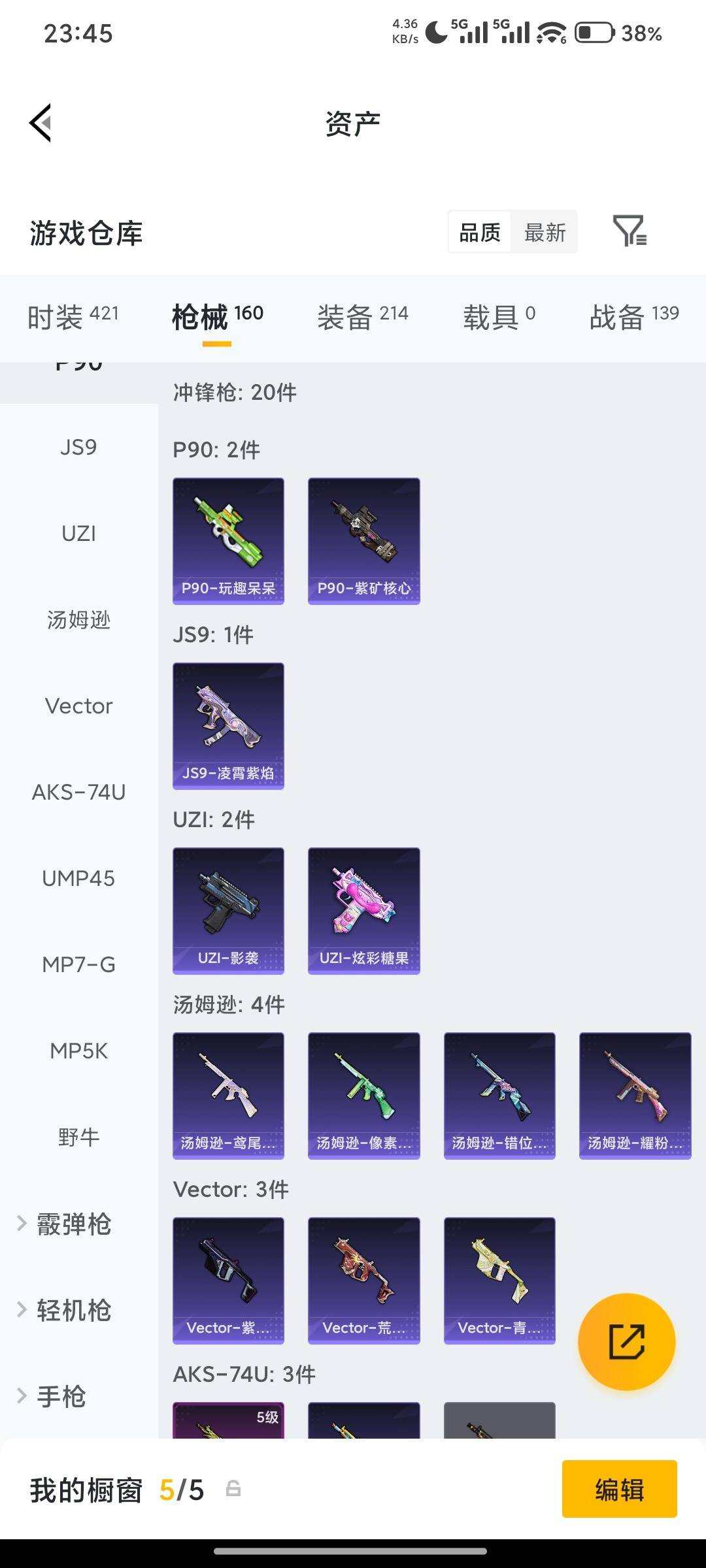
Task: Open the P90-玩趣呆呆 skin
Action: click(228, 541)
